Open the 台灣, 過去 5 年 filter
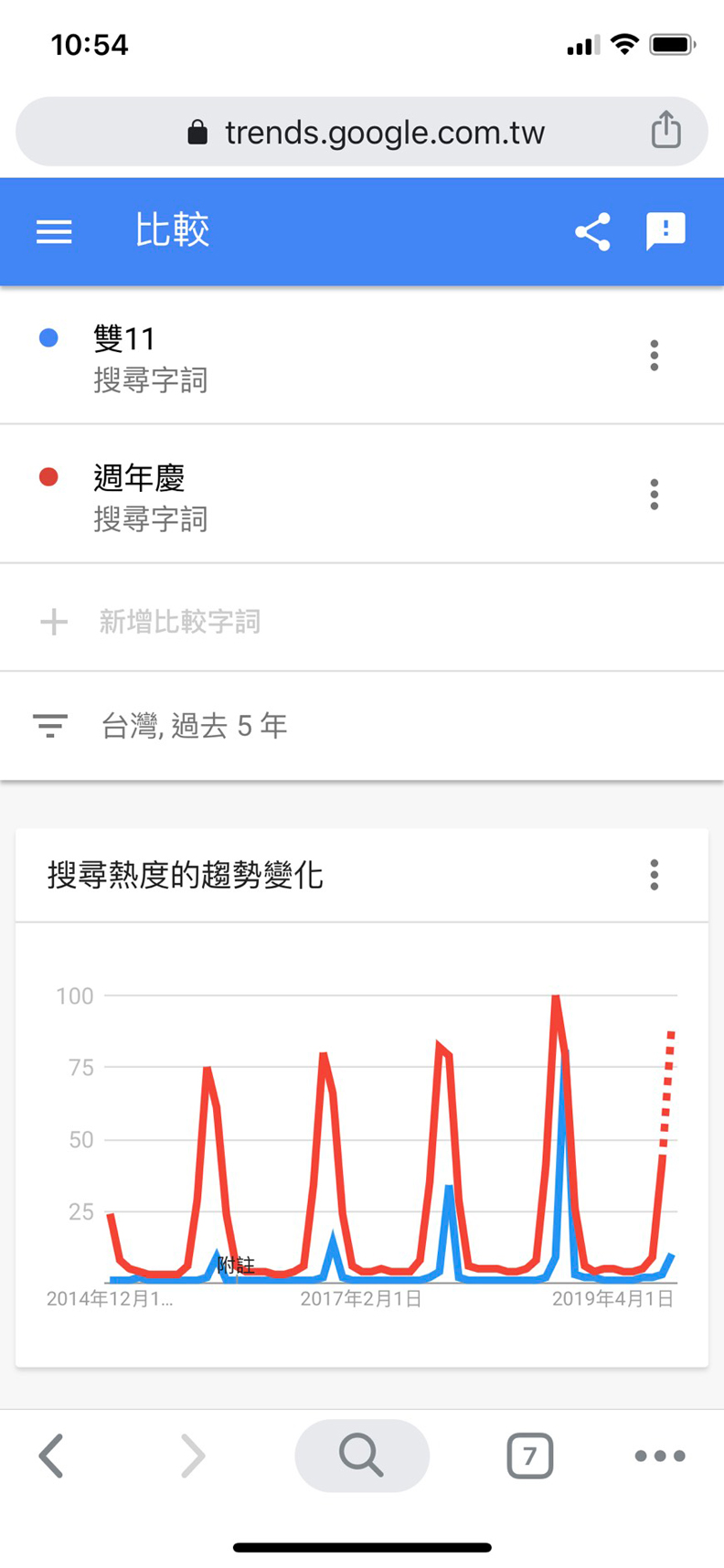The height and width of the screenshot is (1568, 724). coord(194,727)
